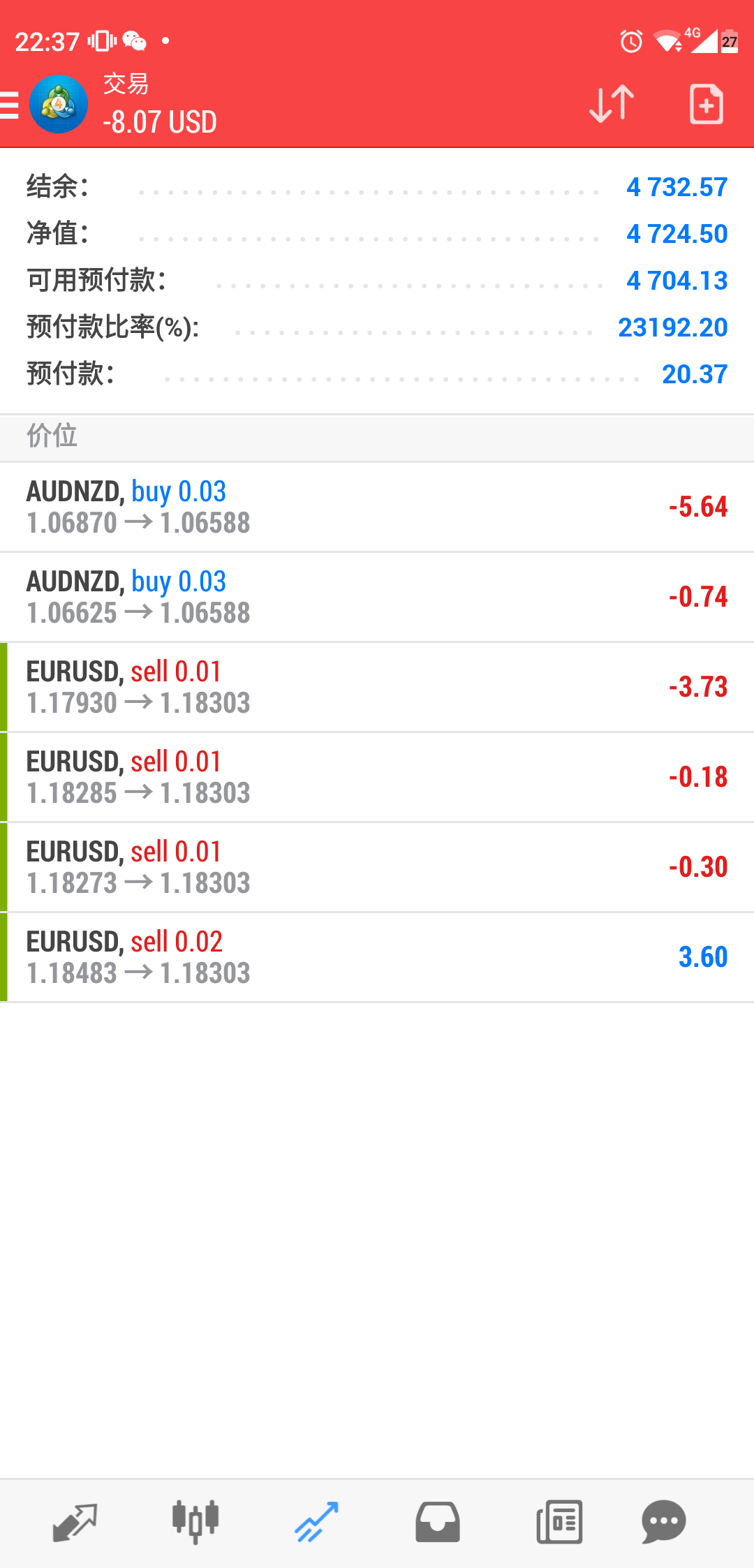The width and height of the screenshot is (754, 1568).
Task: Open the hamburger drawer menu
Action: click(x=9, y=105)
